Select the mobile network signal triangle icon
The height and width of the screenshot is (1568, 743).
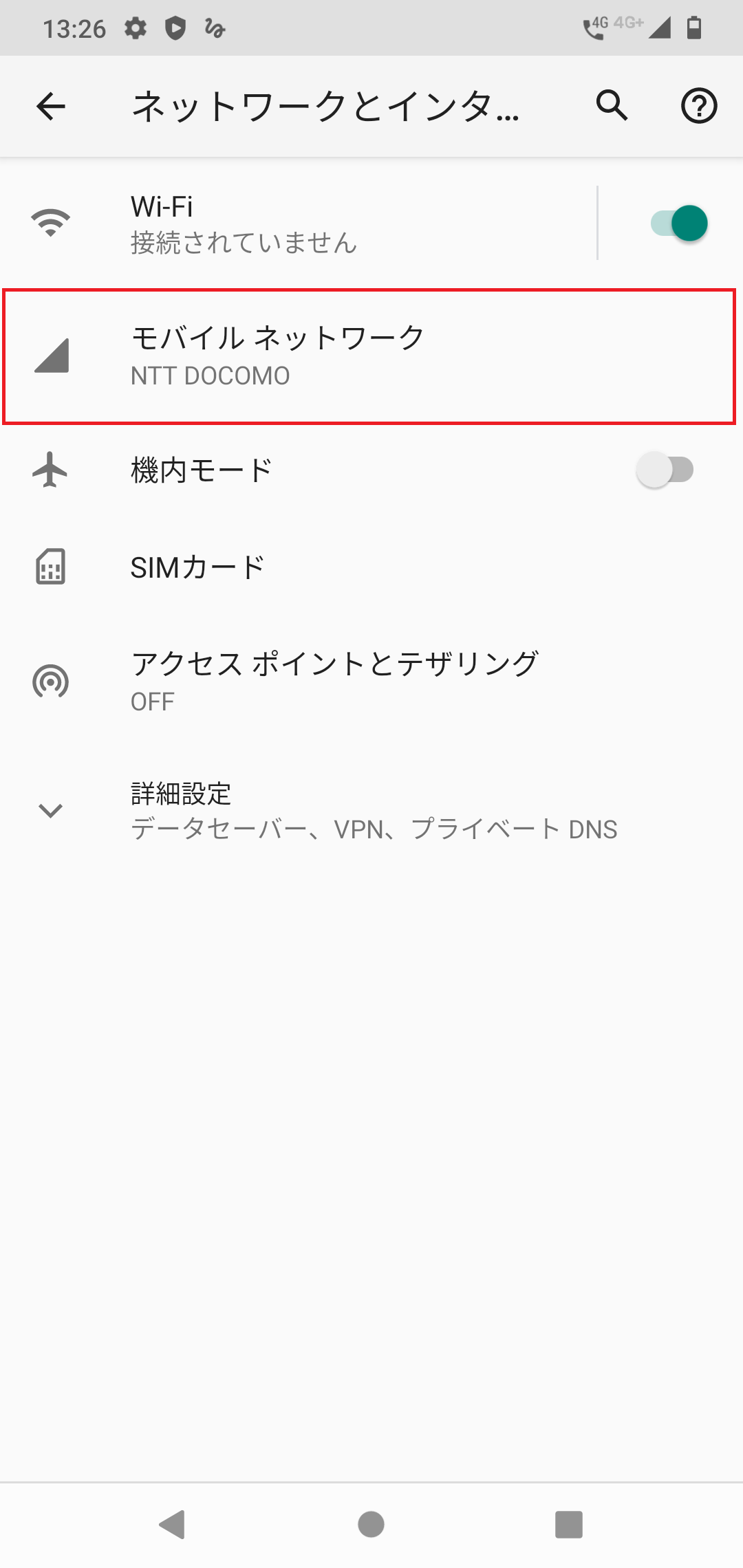[50, 354]
